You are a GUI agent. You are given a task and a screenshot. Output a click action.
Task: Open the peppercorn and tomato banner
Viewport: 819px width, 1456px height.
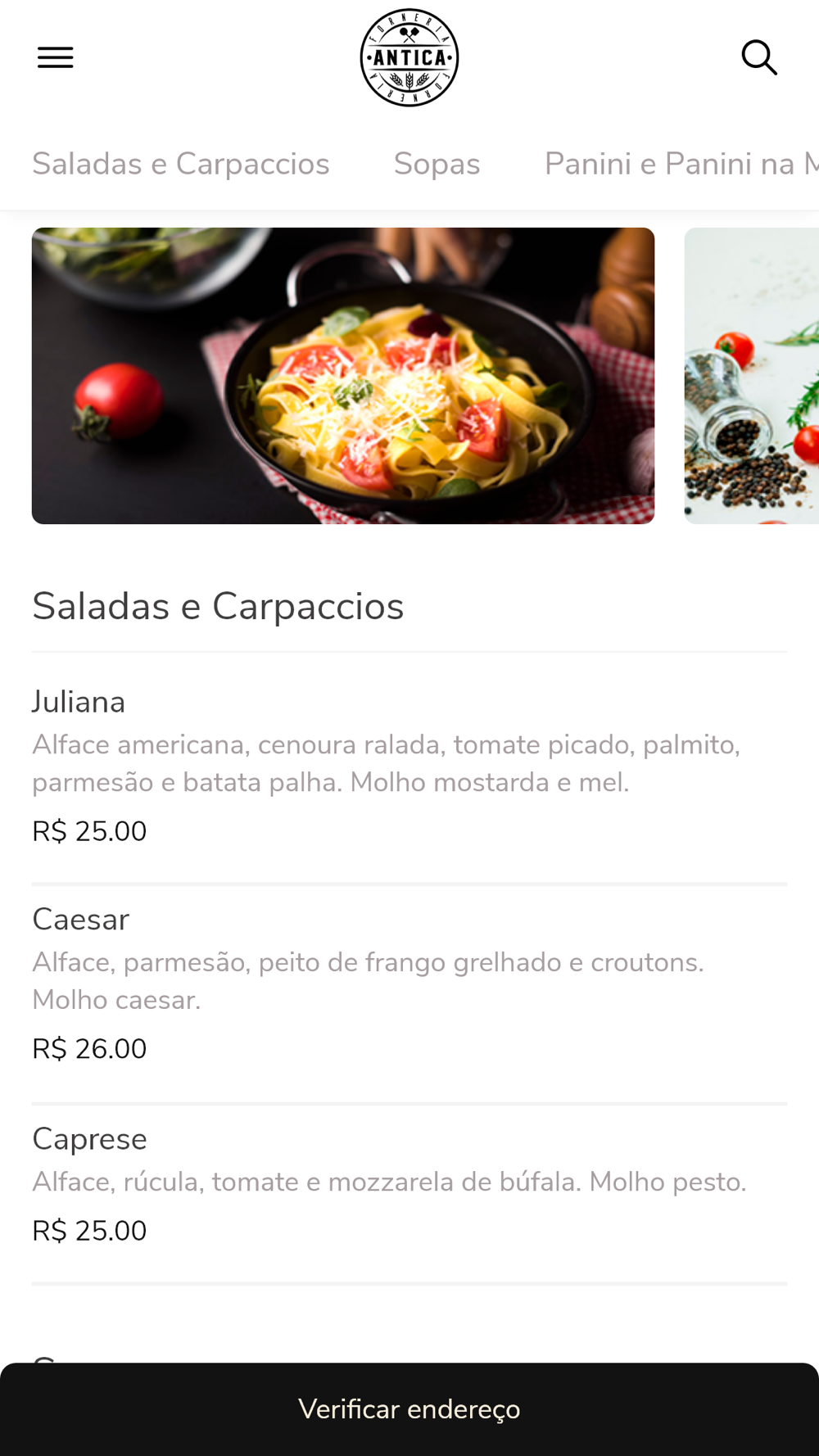pos(752,376)
